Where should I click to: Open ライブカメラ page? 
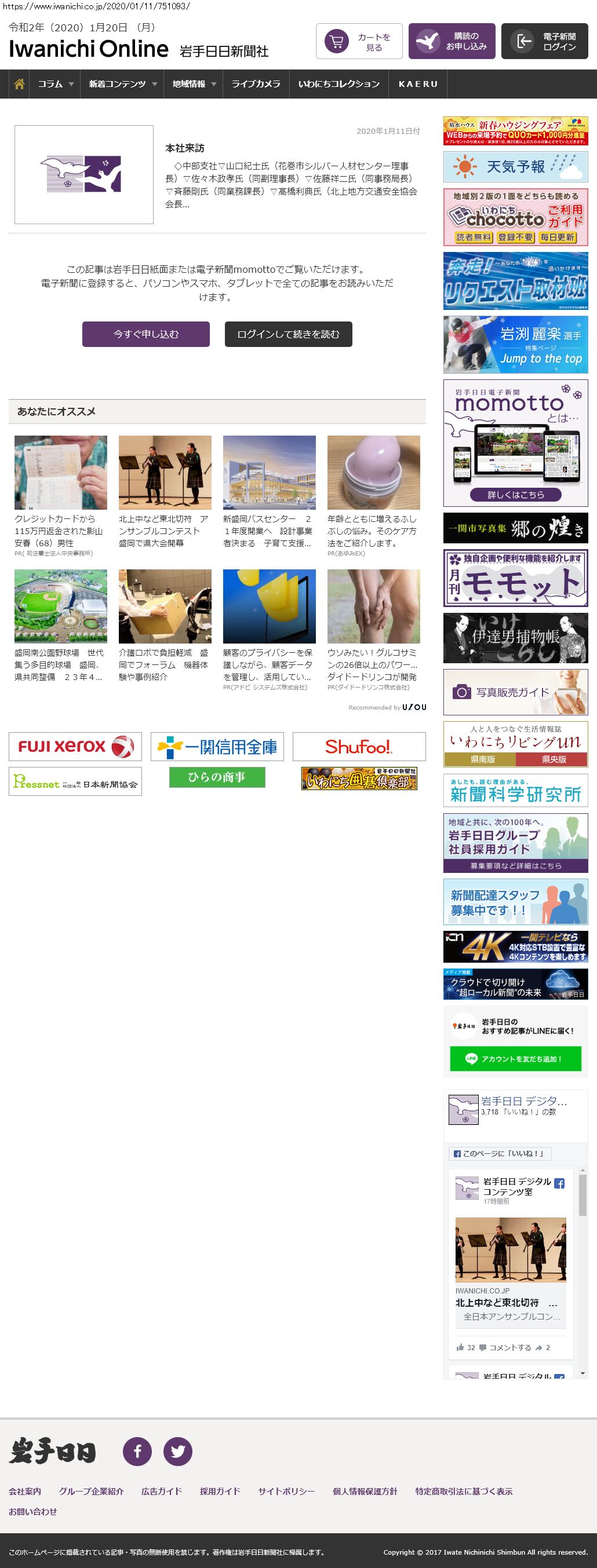point(256,84)
